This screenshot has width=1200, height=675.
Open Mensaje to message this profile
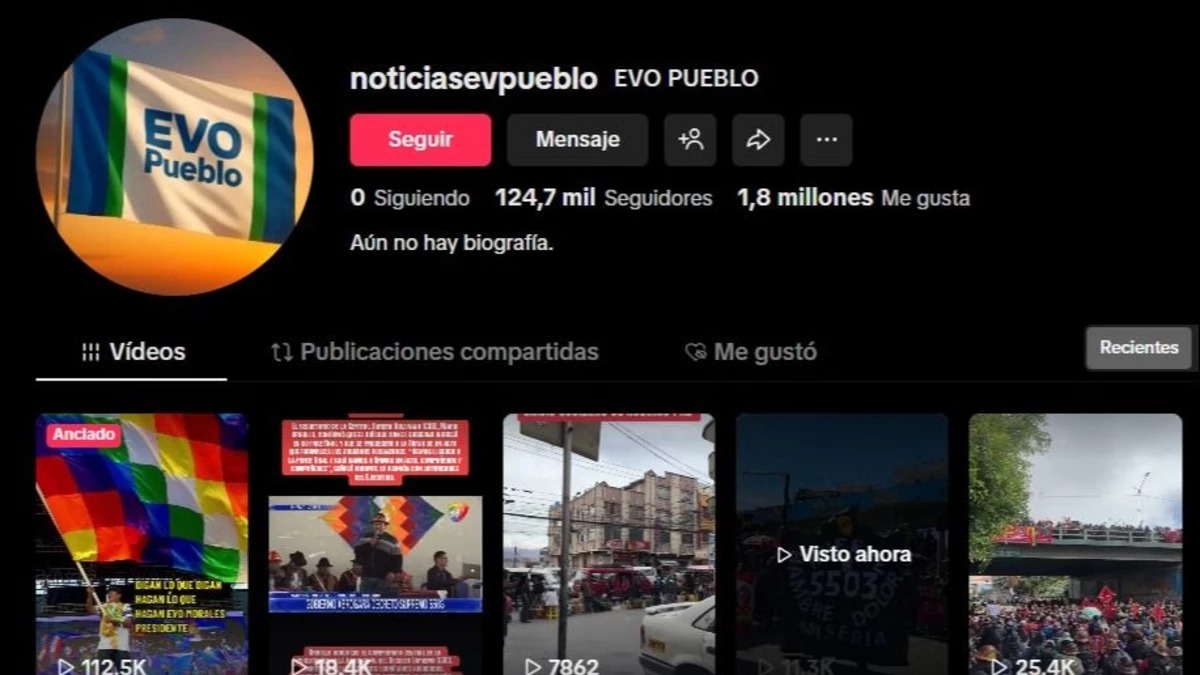coord(577,140)
